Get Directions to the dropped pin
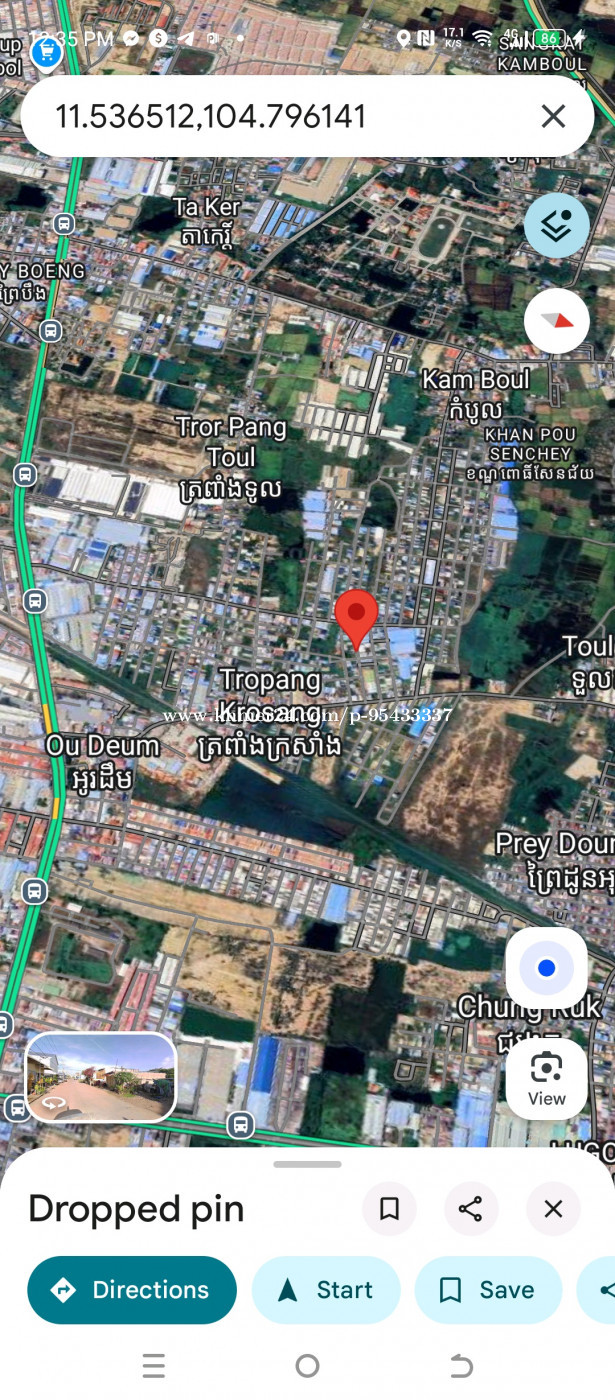Screen dimensions: 615x1400 (132, 1290)
